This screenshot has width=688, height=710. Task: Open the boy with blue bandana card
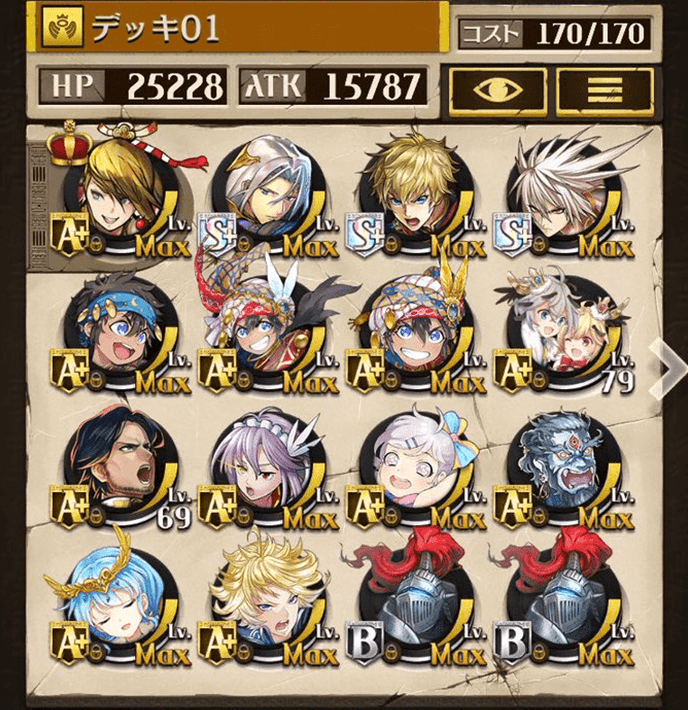[x=110, y=330]
